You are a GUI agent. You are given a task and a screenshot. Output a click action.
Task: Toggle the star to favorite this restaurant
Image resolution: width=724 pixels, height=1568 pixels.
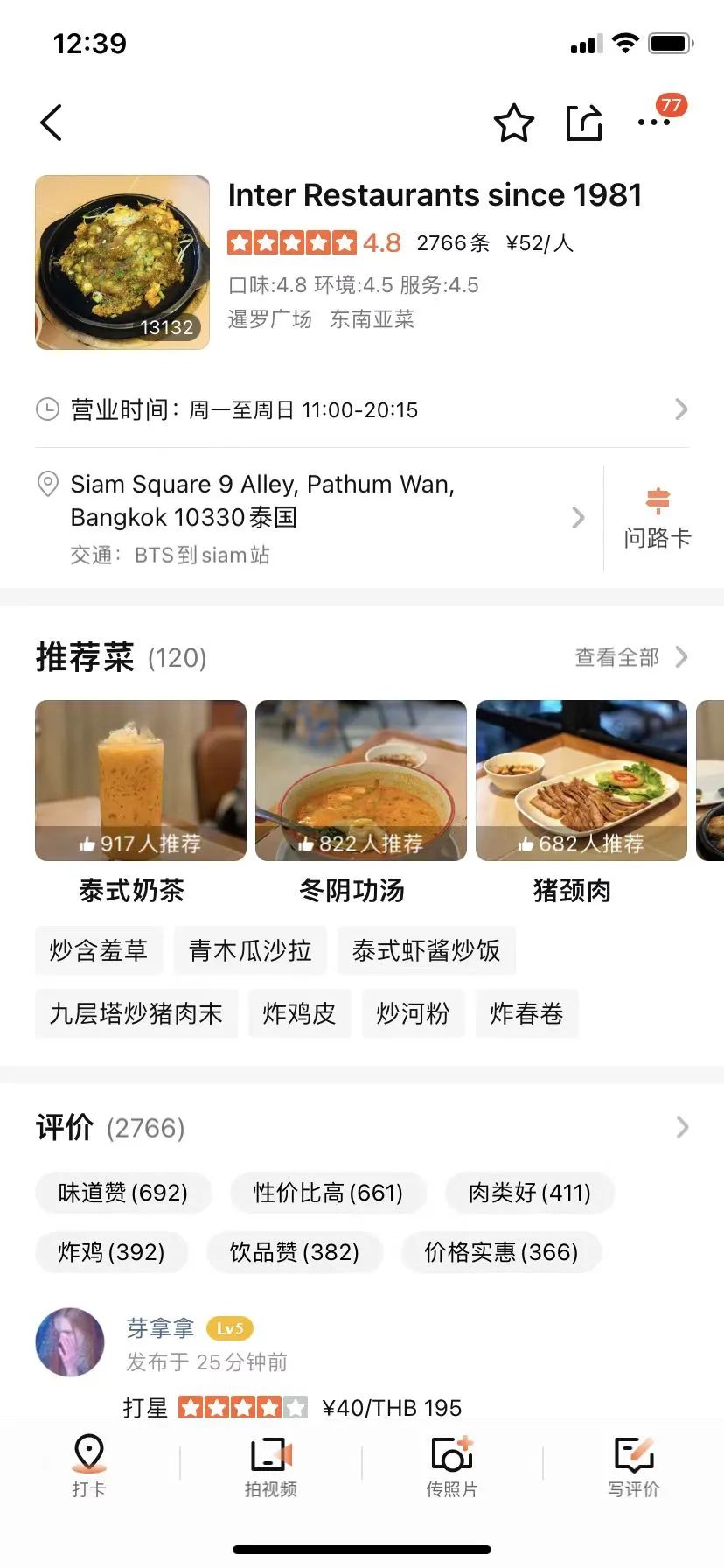(514, 124)
